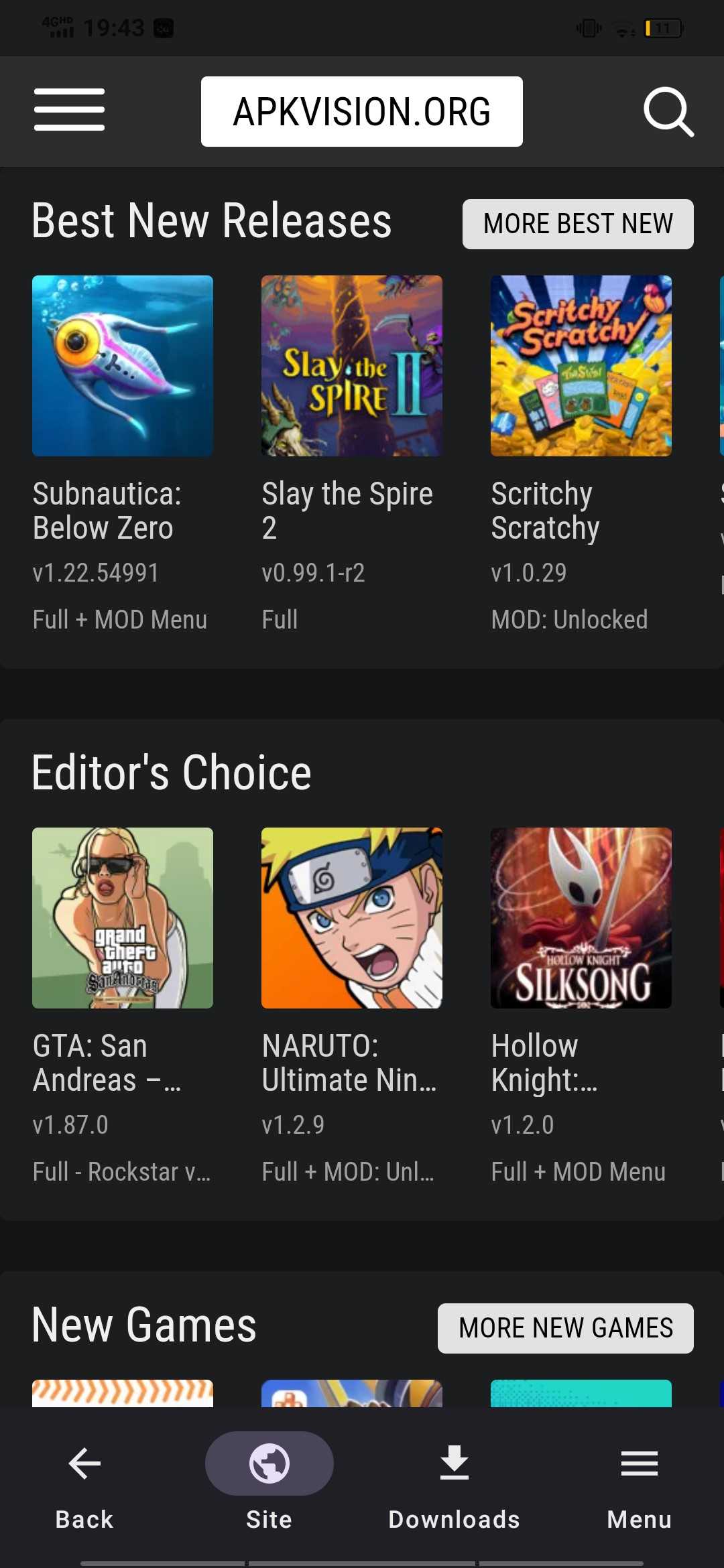
Task: Open Hollow Knight: Silksong card
Action: pos(581,918)
